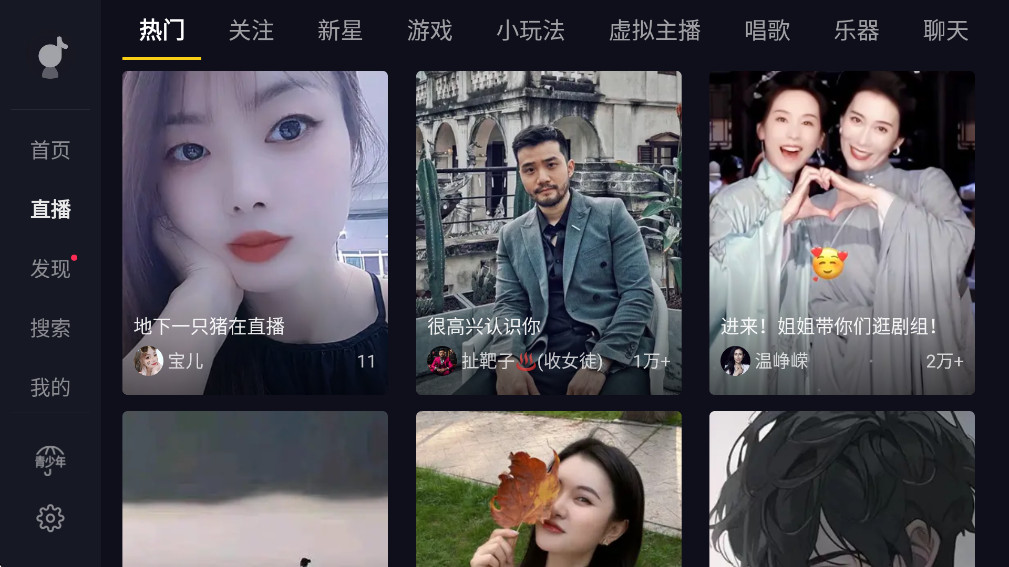Open the 小玩法 tab

coord(530,31)
